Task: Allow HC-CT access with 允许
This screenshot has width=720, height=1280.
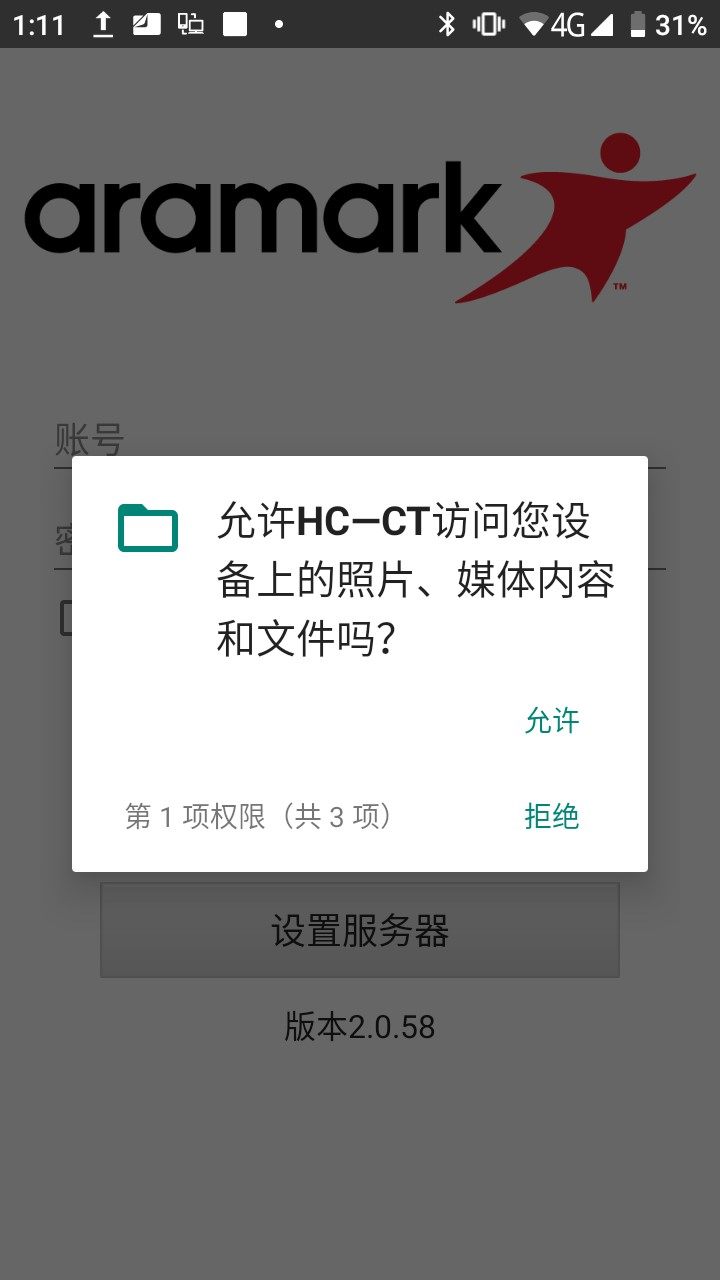Action: [x=552, y=720]
